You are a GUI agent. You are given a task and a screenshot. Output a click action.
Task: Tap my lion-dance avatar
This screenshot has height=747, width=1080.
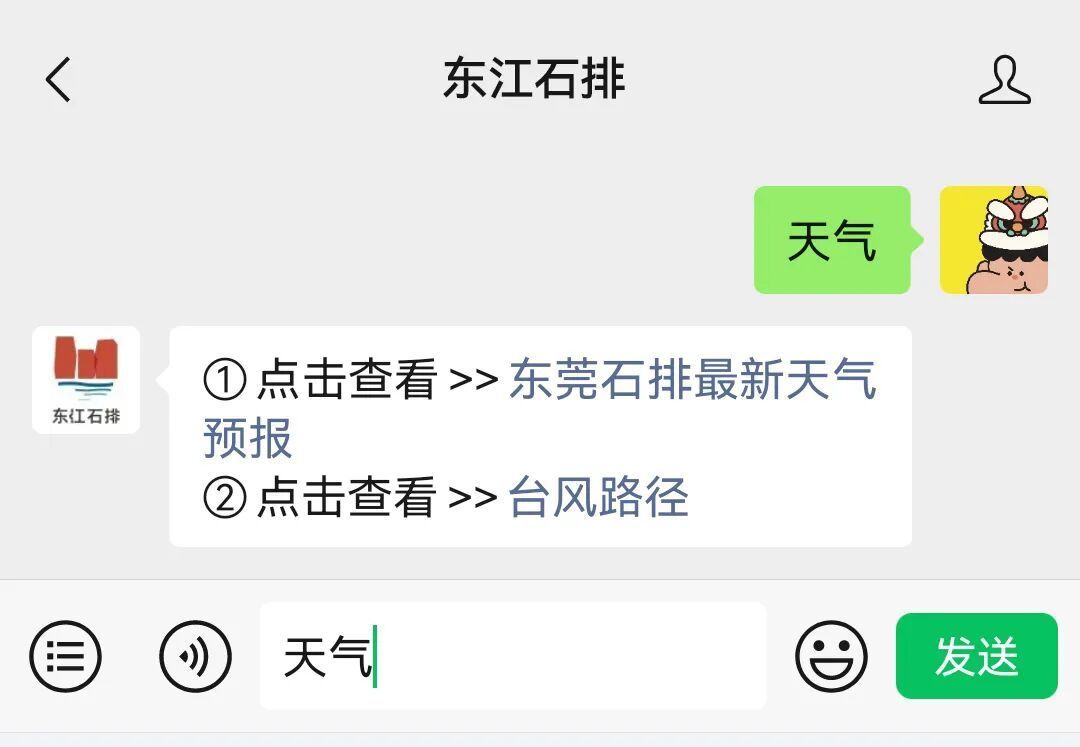(993, 240)
